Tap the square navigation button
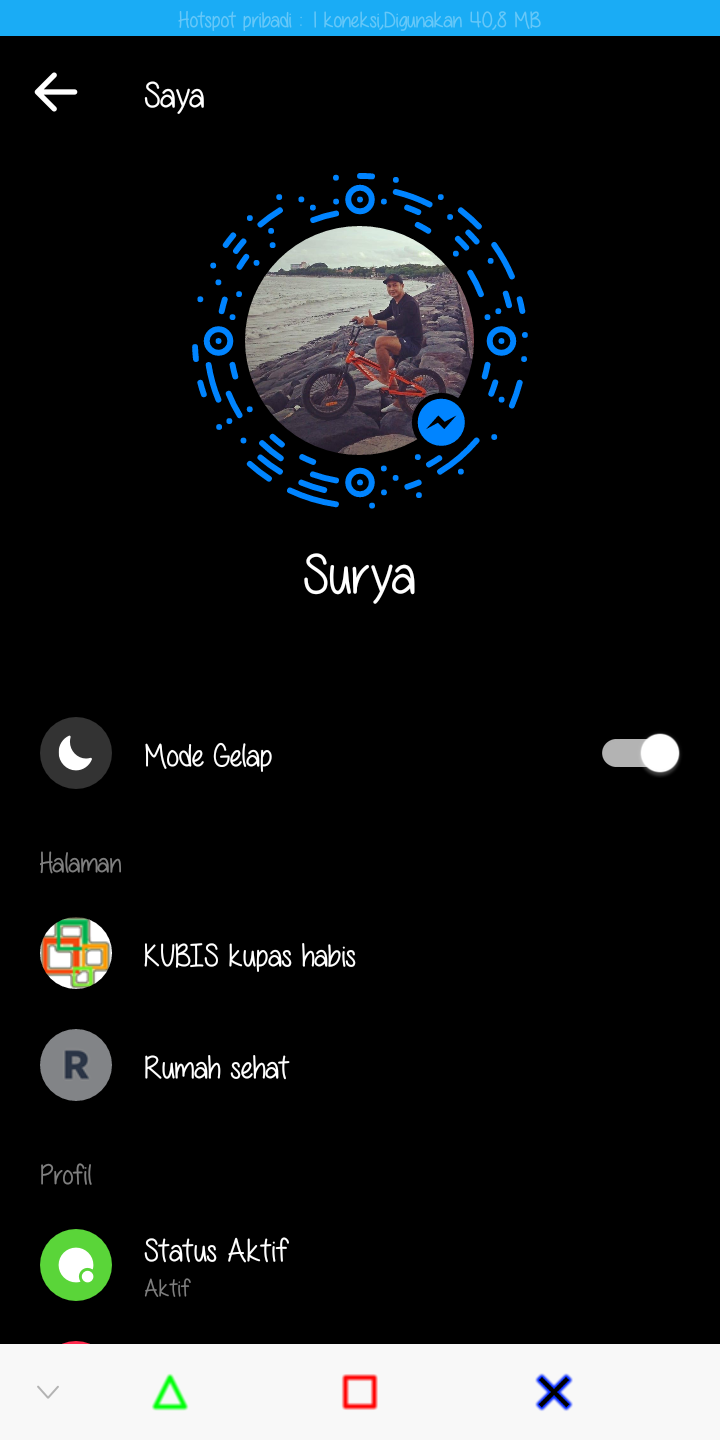Screen dimensions: 720x1440 (360, 1392)
